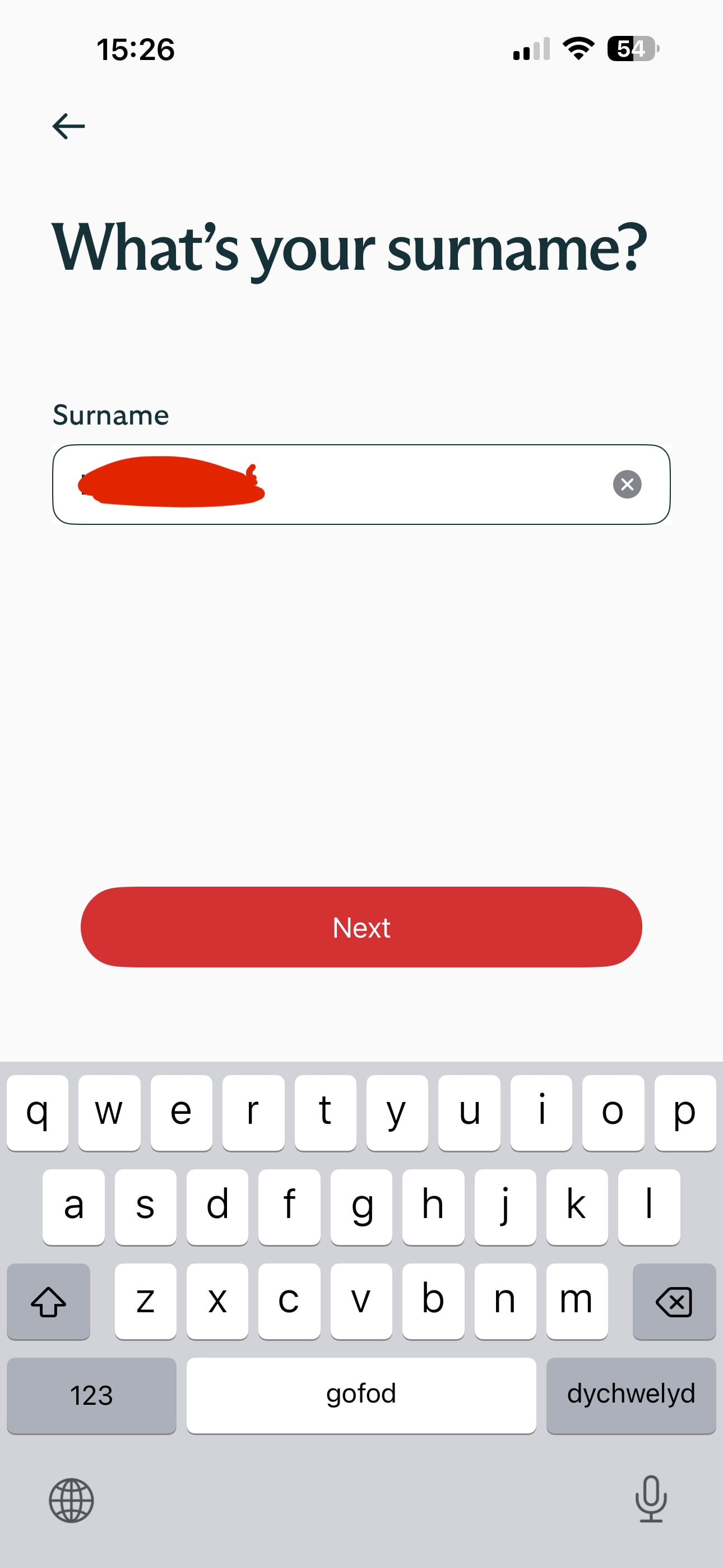Change keyboard language with globe icon
723x1568 pixels.
click(71, 1500)
